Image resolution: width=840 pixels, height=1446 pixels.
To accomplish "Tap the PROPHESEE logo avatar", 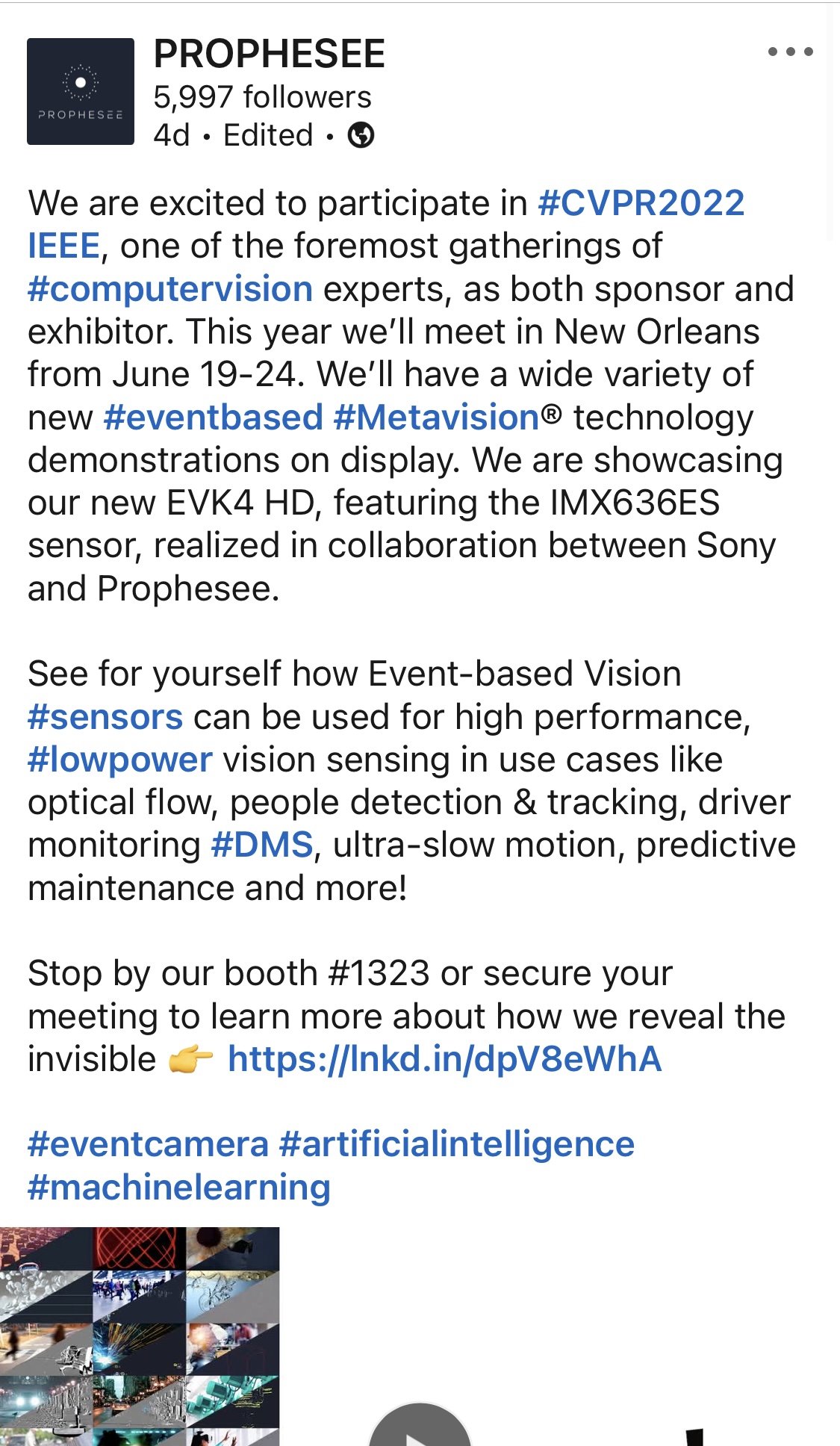I will tap(81, 92).
